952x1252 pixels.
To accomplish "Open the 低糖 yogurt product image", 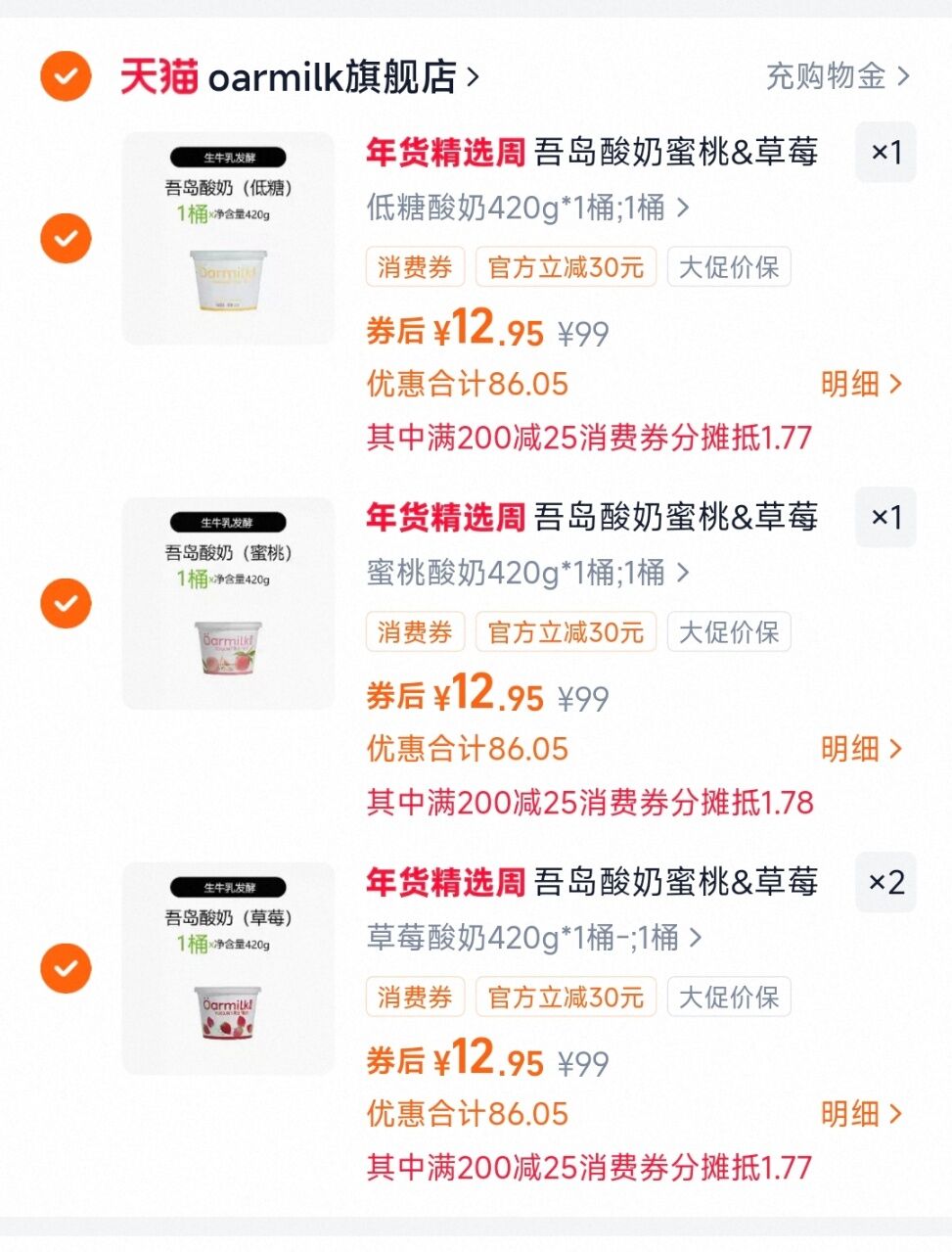I will coord(228,238).
